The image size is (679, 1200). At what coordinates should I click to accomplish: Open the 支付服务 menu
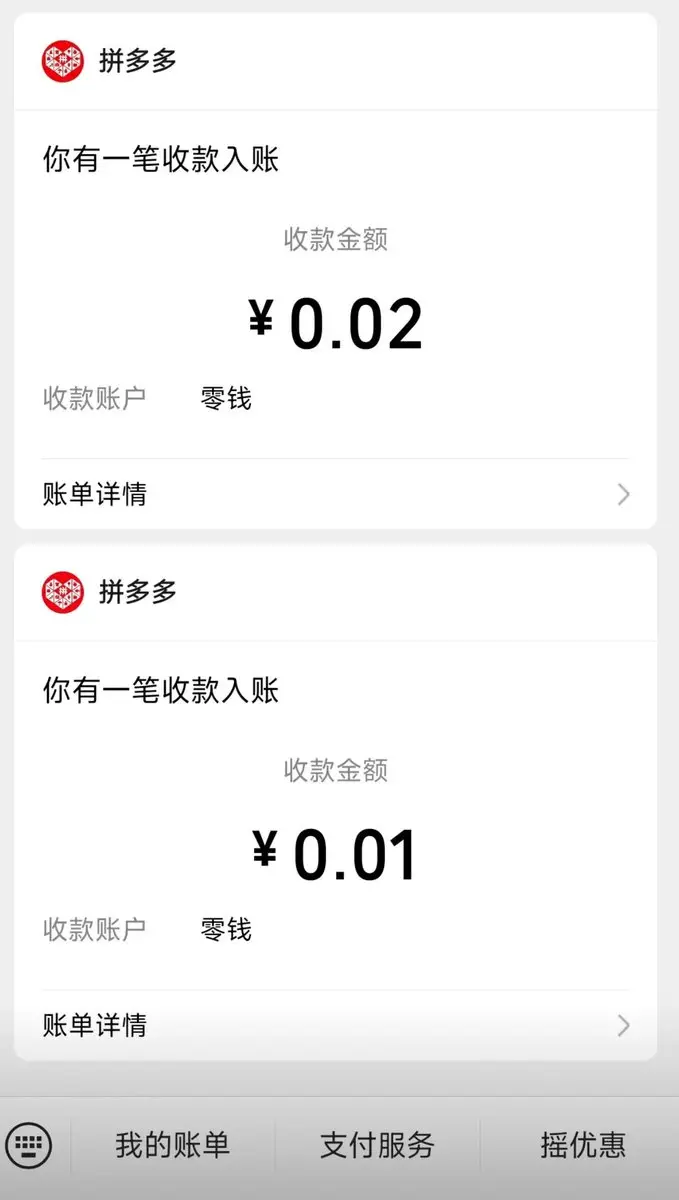click(377, 1145)
